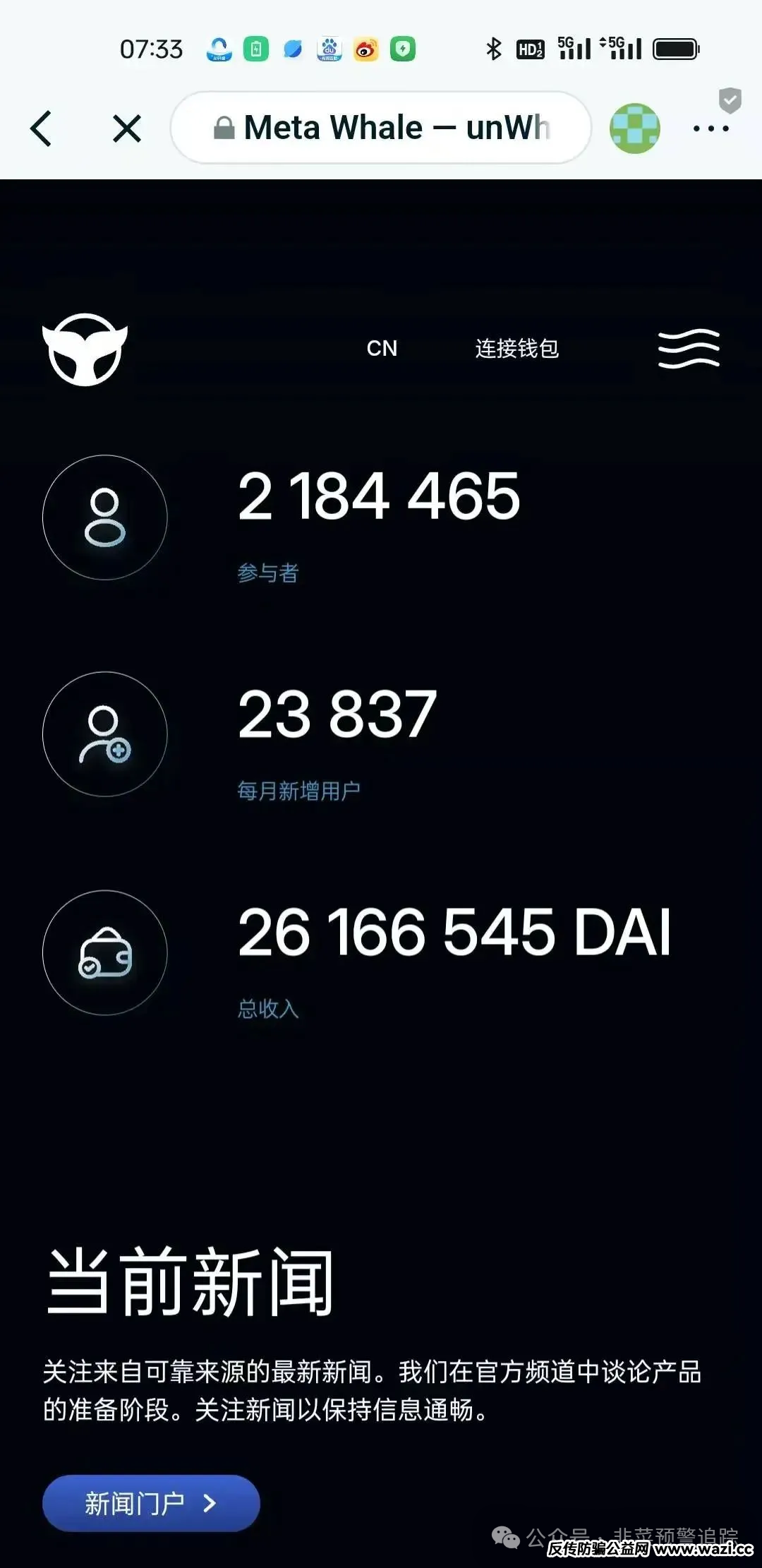Tap the whale logo to go home
The width and height of the screenshot is (762, 1568).
85,349
